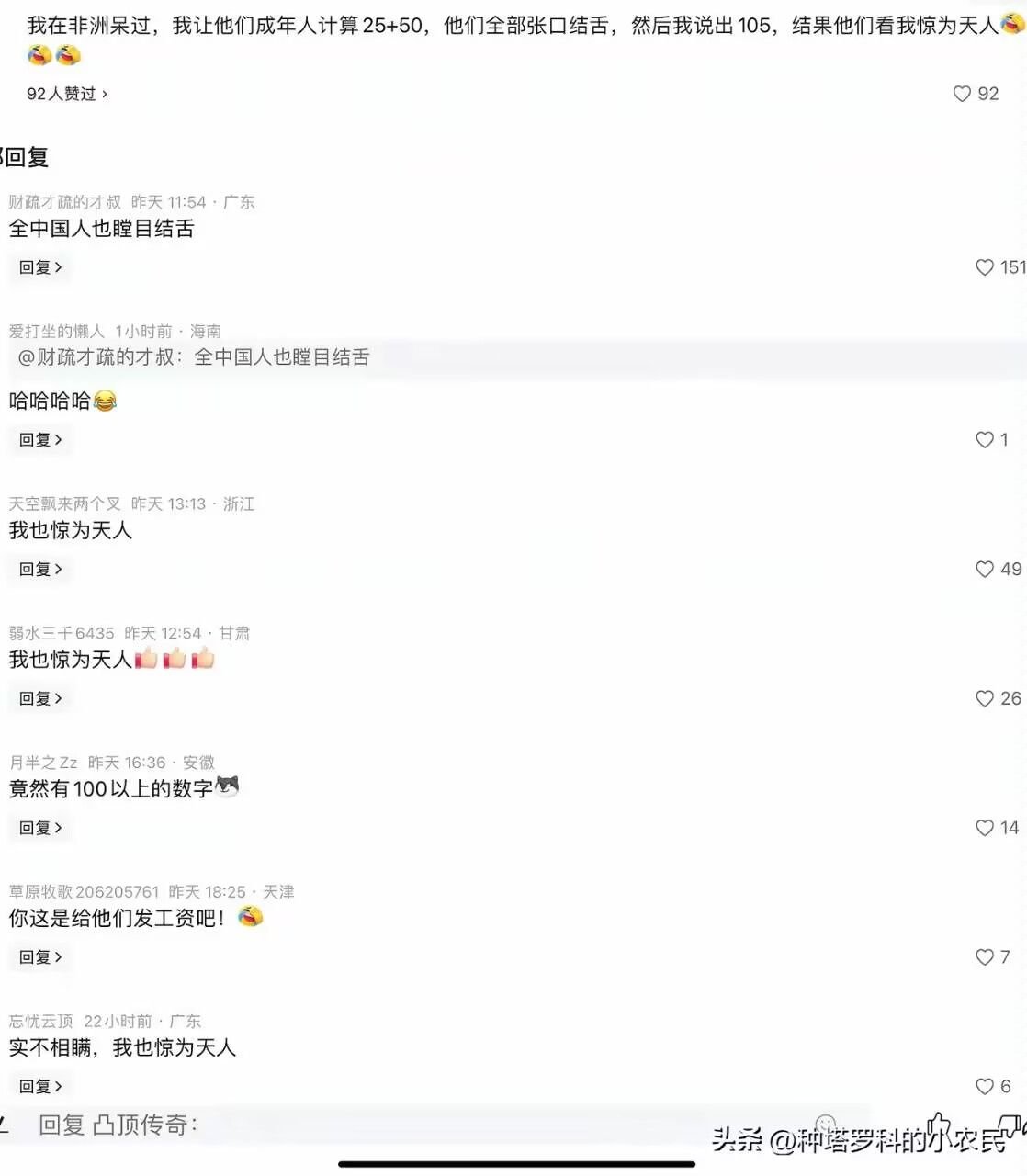Like 弱水三千6435's comment
Viewport: 1027px width, 1176px height.
(985, 699)
